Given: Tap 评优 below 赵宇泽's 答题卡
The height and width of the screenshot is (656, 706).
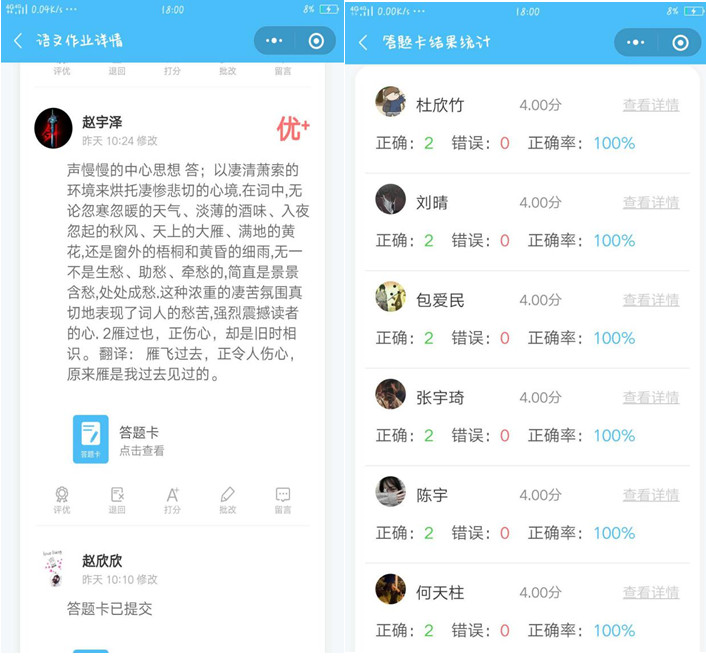Looking at the screenshot, I should (62, 500).
